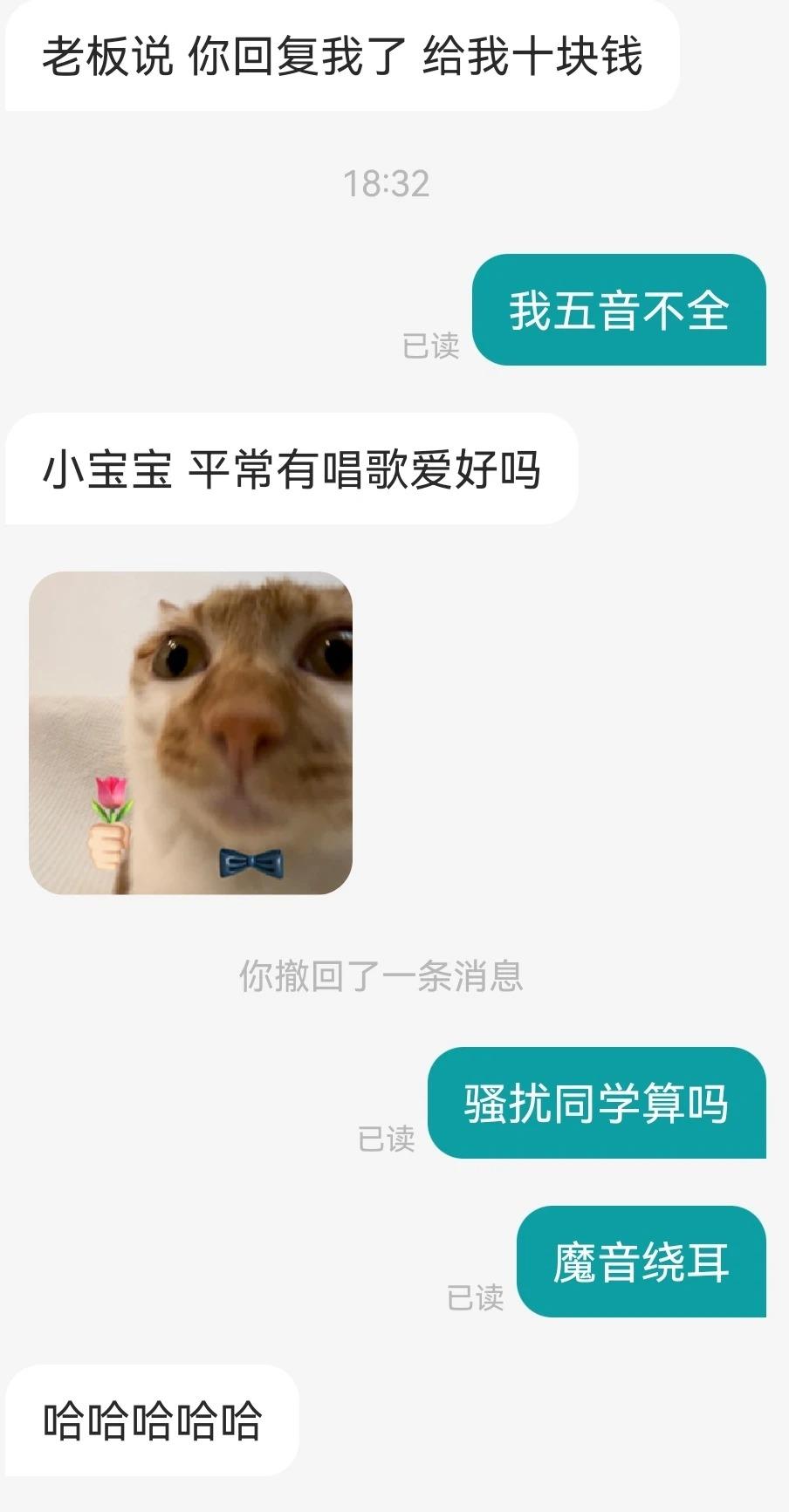Viewport: 789px width, 1512px height.
Task: Tap the fist emoji holding the tulip
Action: point(110,851)
